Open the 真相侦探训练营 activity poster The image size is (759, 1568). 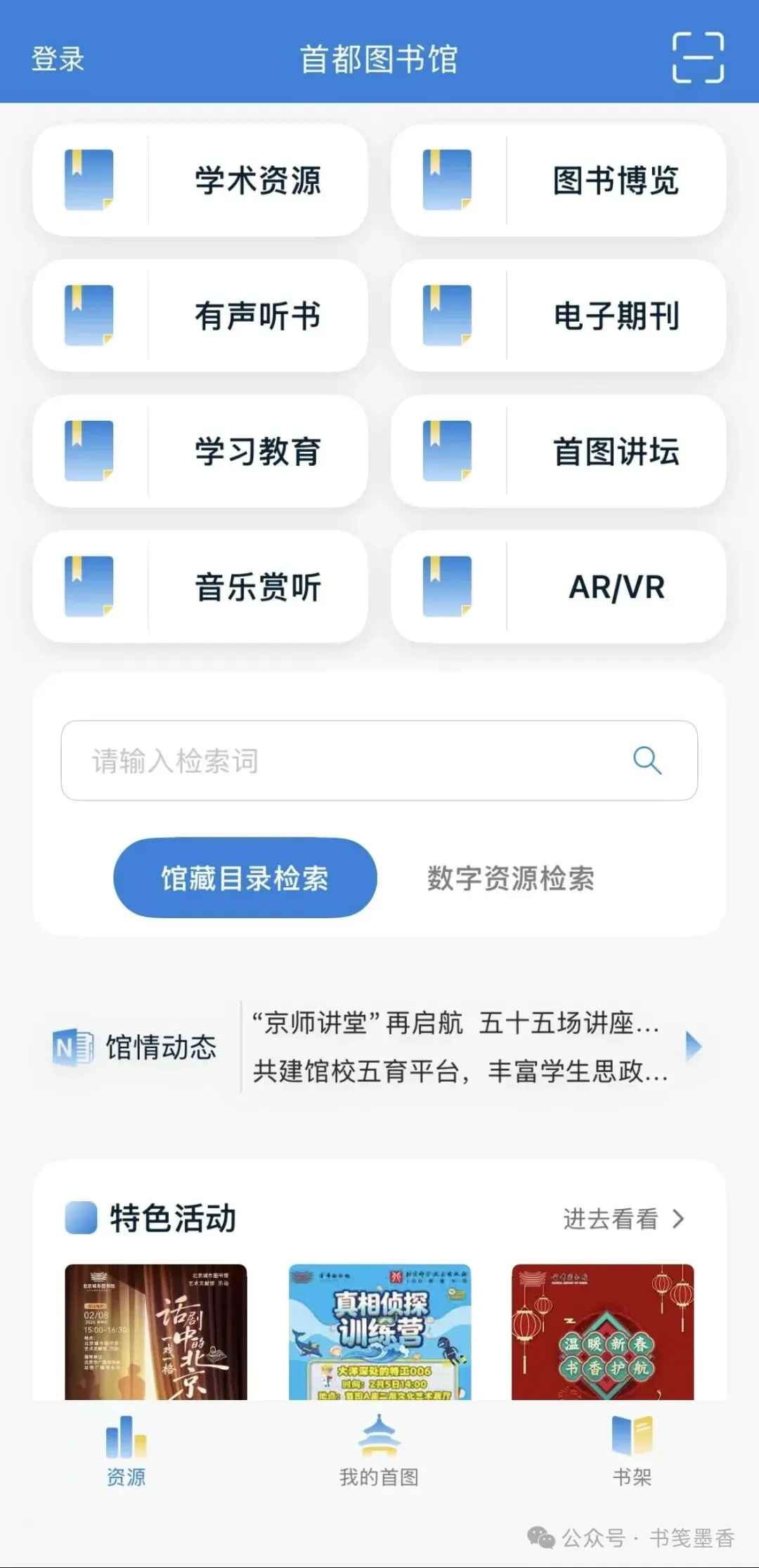tap(379, 1332)
